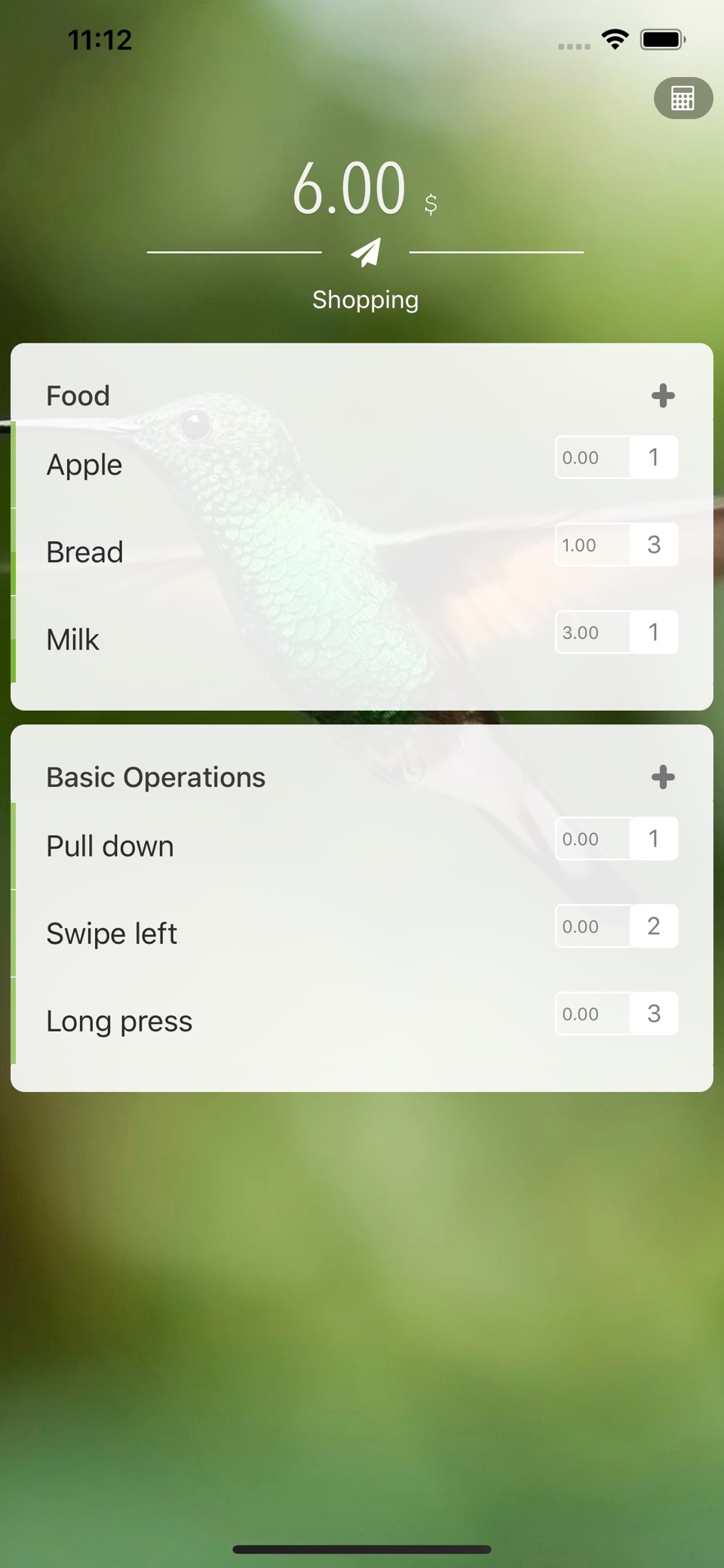Image resolution: width=724 pixels, height=1568 pixels.
Task: Edit the Milk price of 3.00
Action: click(x=593, y=632)
